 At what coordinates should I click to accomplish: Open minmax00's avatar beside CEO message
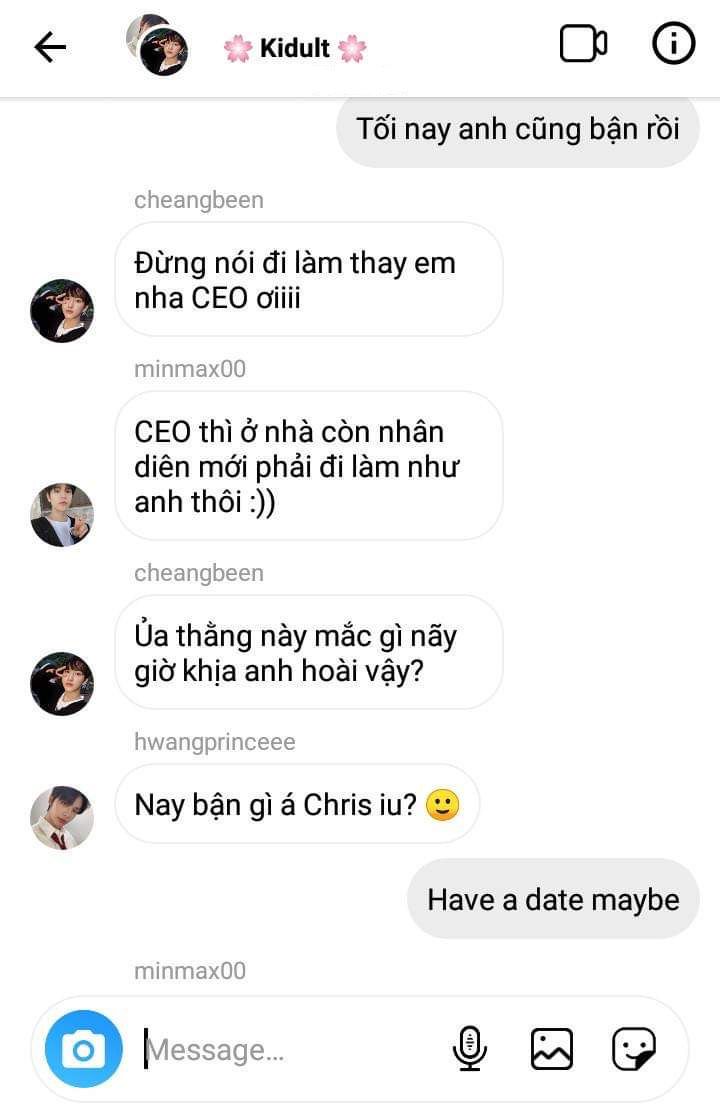click(x=62, y=514)
